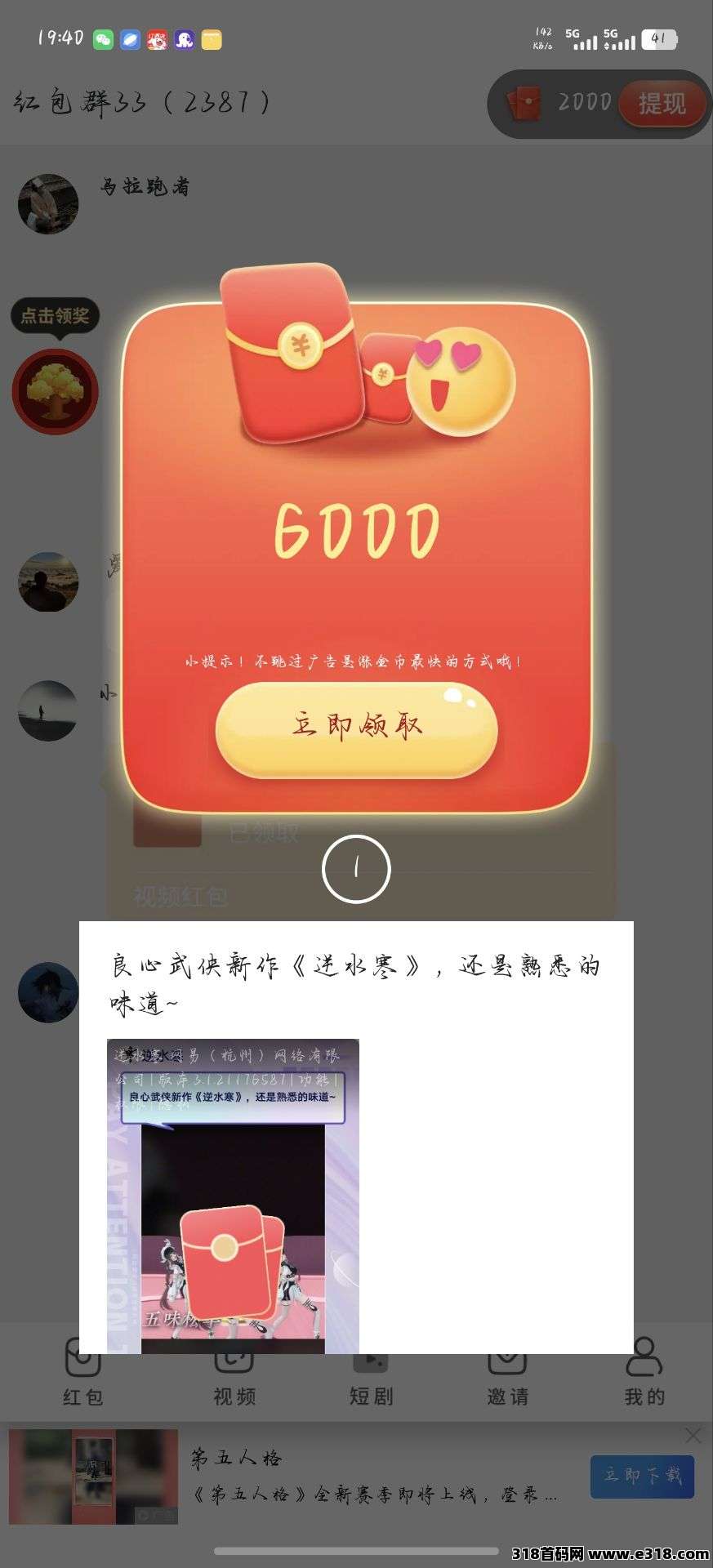Image resolution: width=713 pixels, height=1568 pixels.
Task: Download 第五人格 via 立即下载
Action: [x=642, y=1476]
